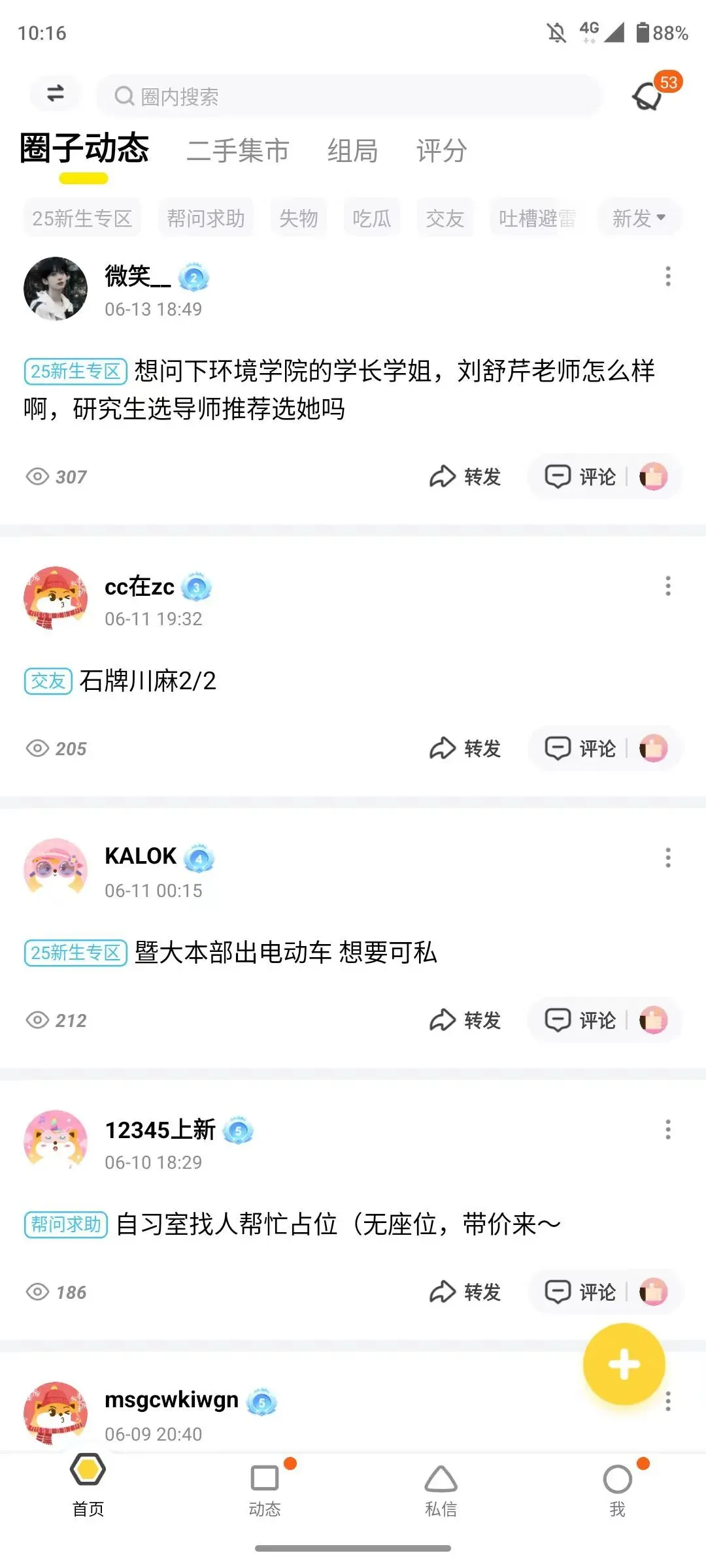Expand the 新发 sort dropdown

(x=639, y=218)
